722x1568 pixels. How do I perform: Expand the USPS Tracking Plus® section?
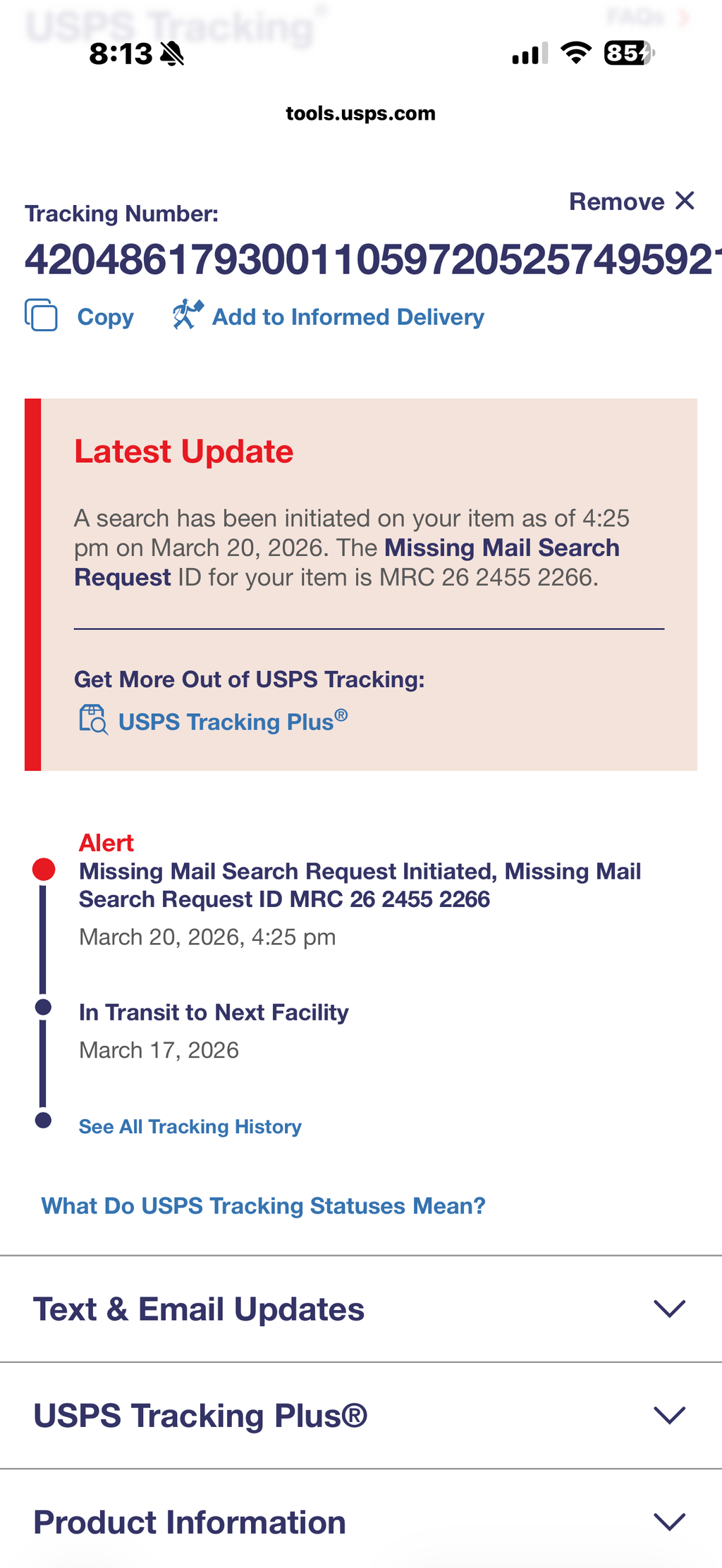[361, 1416]
